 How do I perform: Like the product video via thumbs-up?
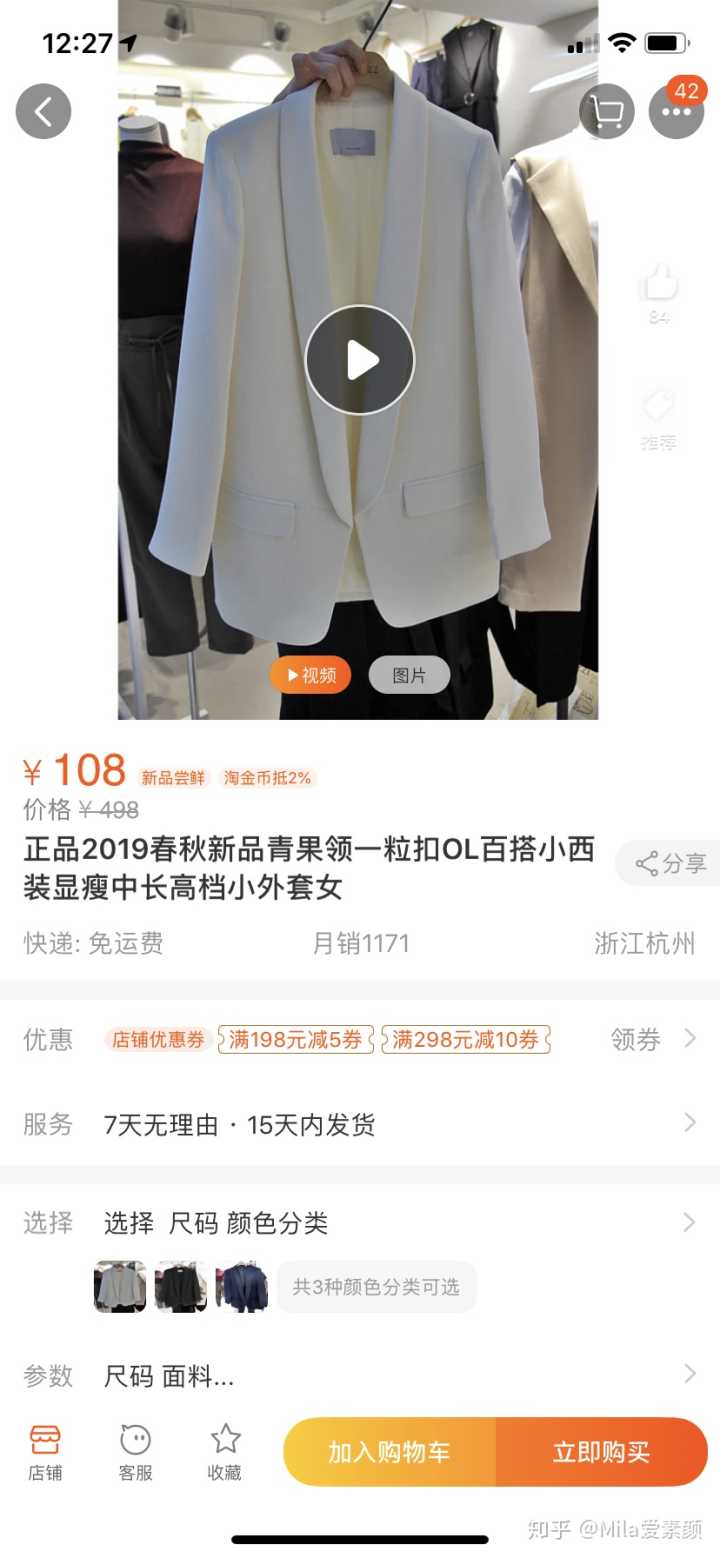tap(658, 283)
